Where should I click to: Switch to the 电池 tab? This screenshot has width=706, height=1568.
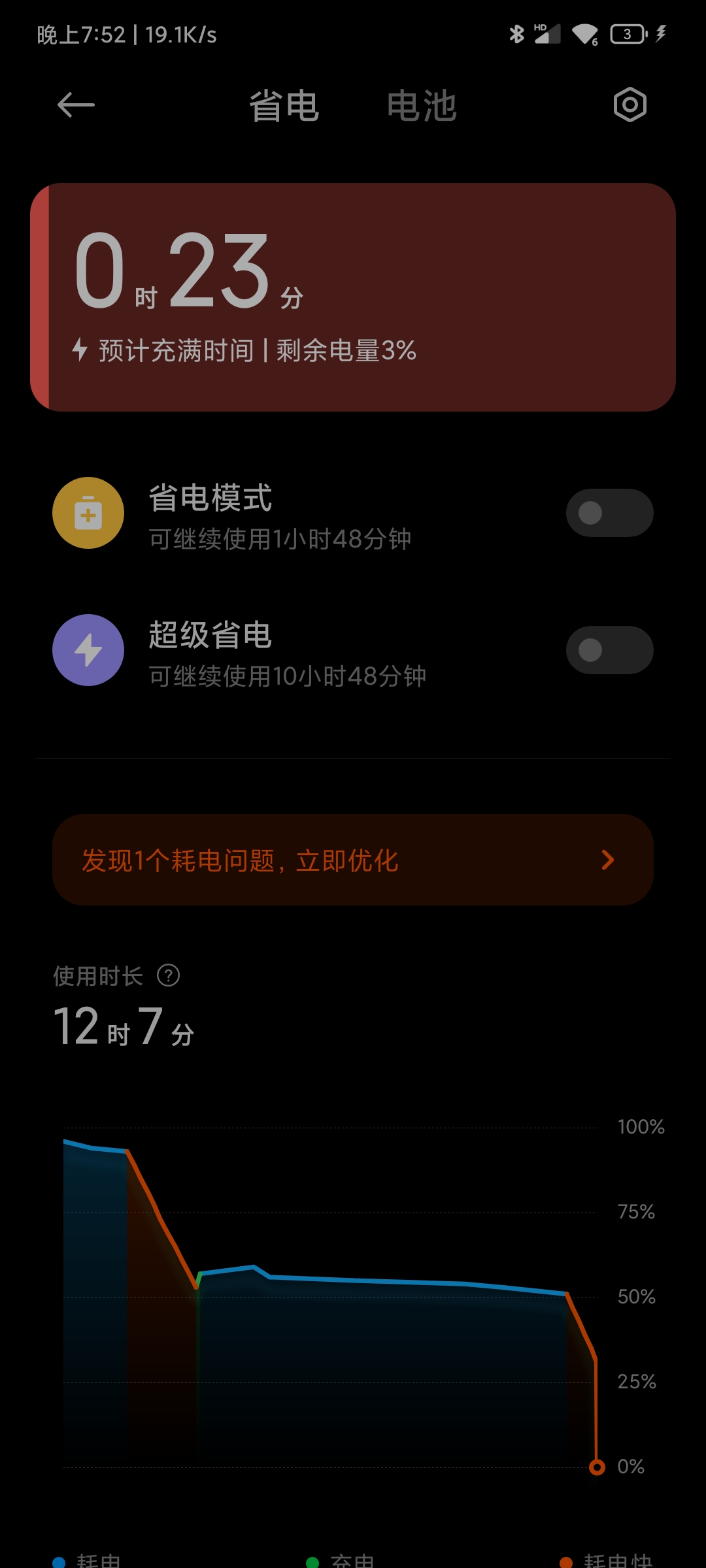click(x=422, y=106)
